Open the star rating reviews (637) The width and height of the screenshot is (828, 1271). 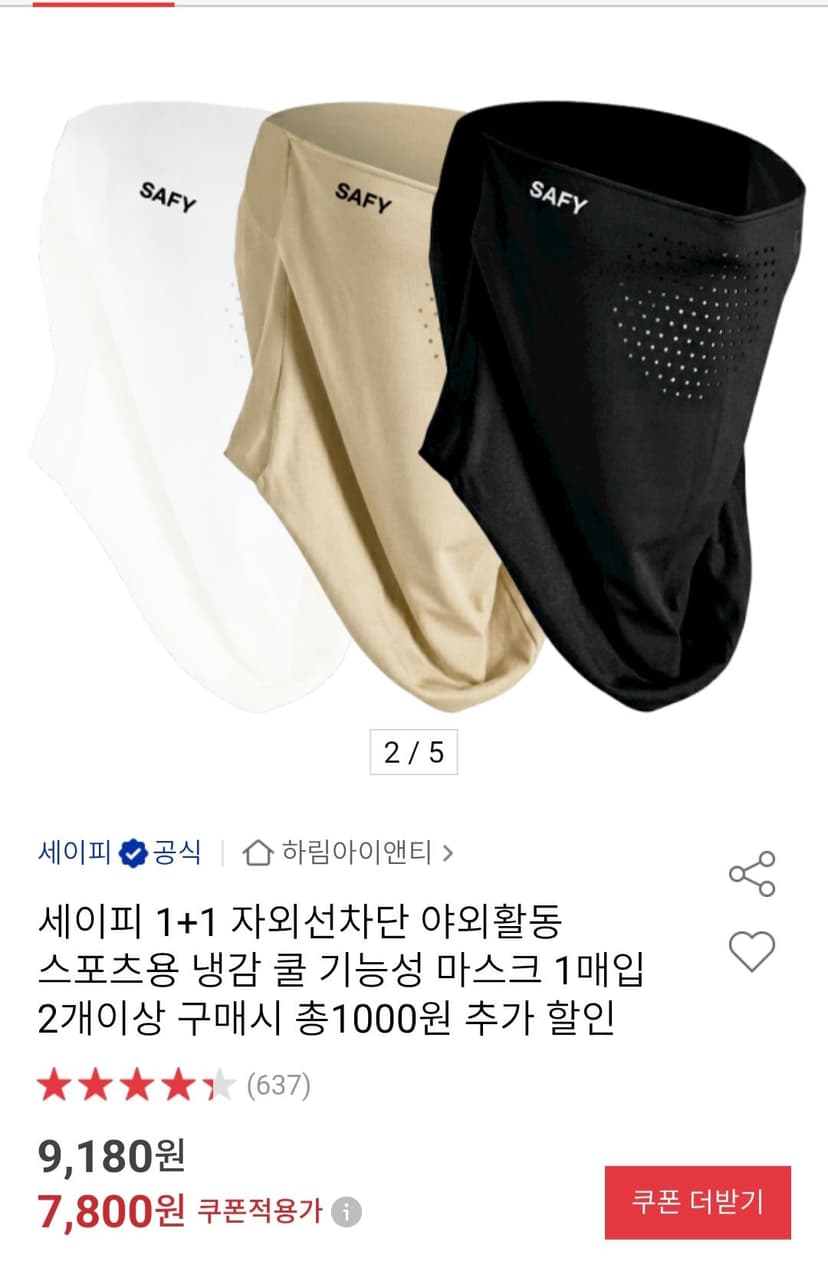pos(174,1085)
